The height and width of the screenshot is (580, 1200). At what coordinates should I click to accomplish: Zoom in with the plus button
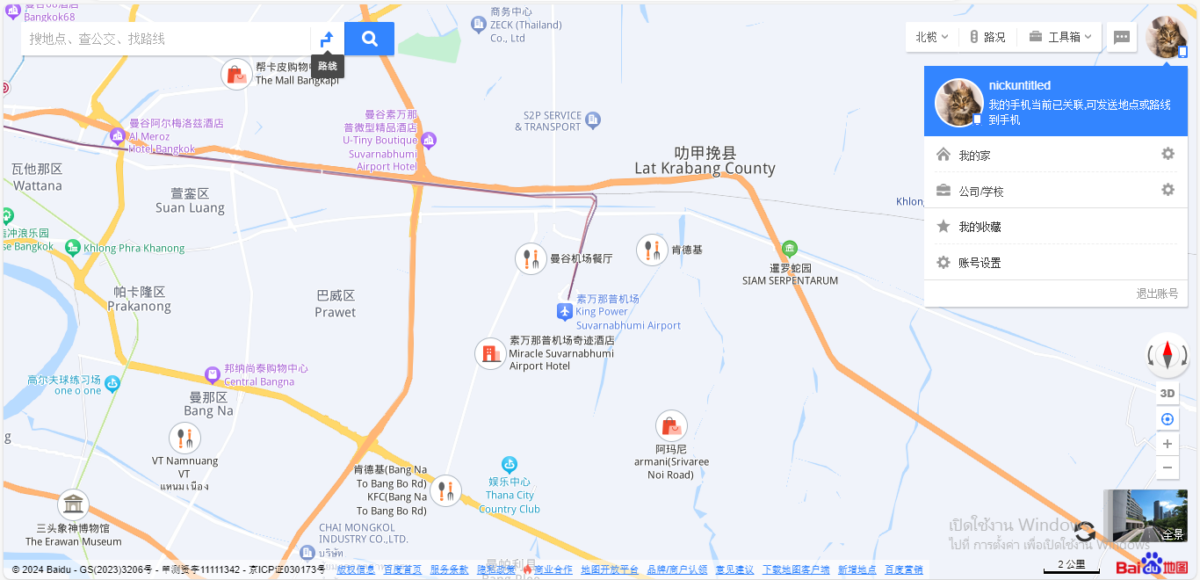click(x=1167, y=444)
